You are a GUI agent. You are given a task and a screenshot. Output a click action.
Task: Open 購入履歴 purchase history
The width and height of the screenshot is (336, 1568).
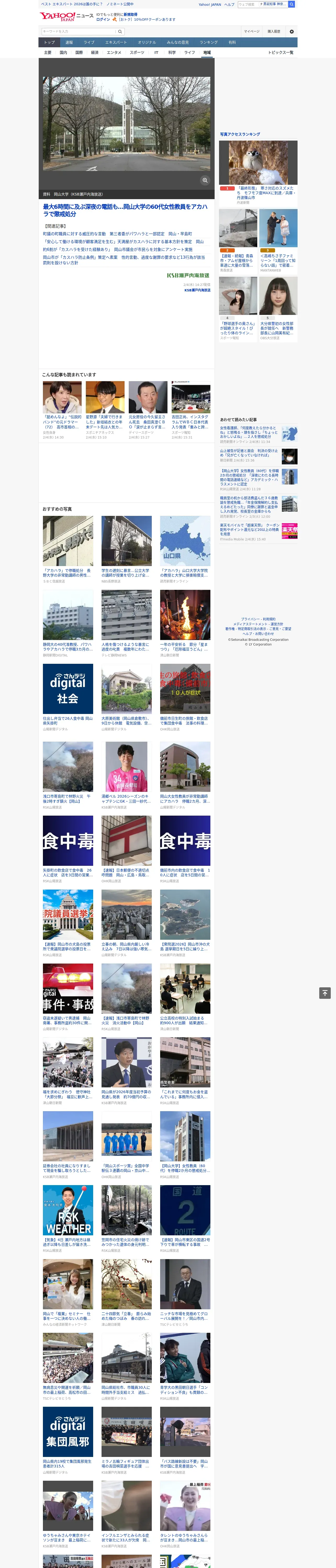[x=274, y=32]
